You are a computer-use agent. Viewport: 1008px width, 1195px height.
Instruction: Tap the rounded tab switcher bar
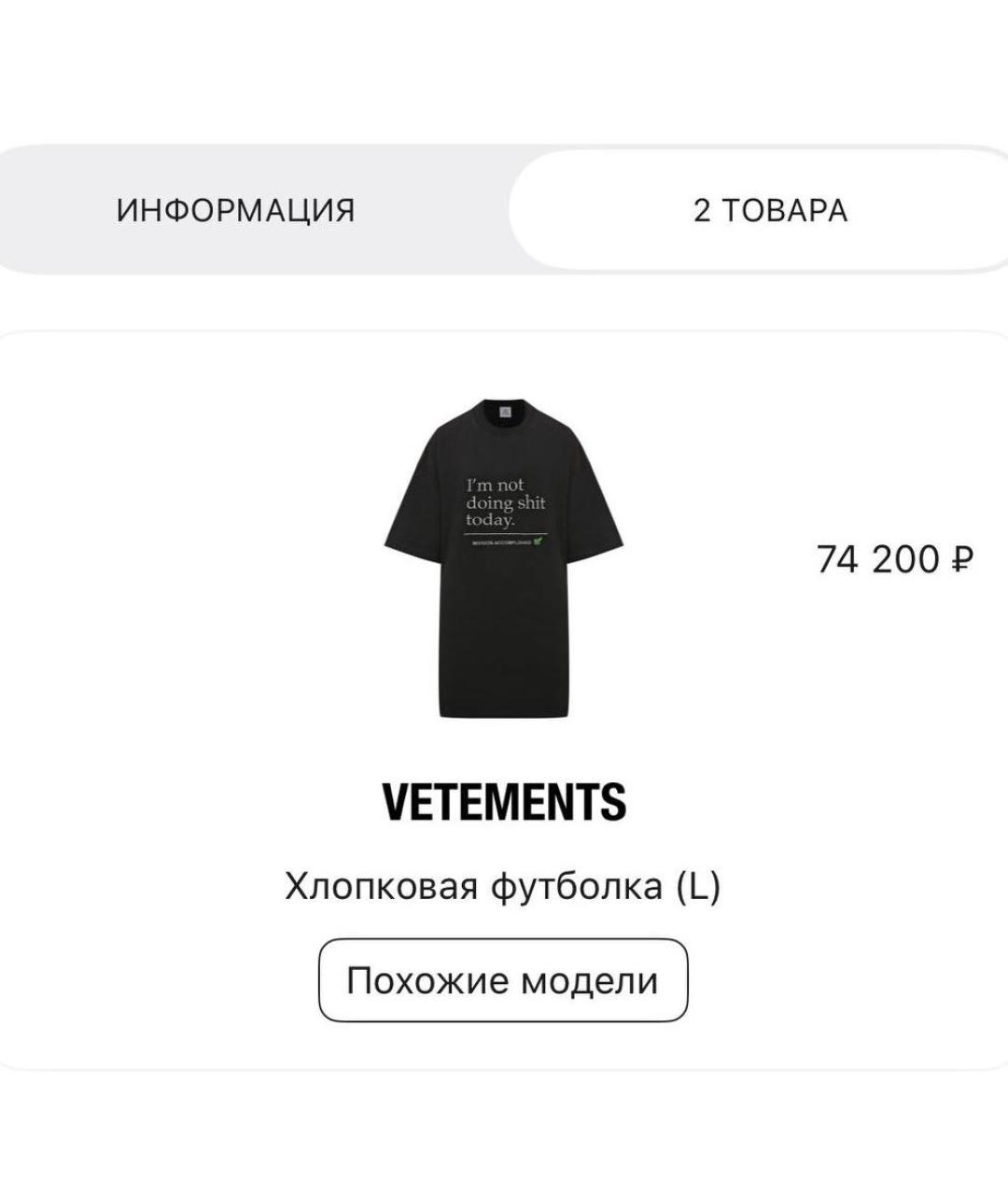pyautogui.click(x=504, y=209)
